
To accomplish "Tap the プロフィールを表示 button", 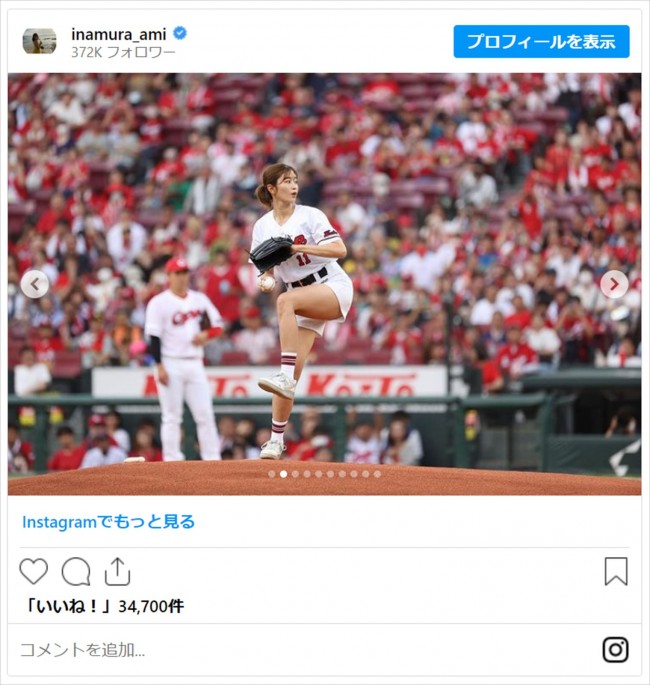I will point(541,42).
